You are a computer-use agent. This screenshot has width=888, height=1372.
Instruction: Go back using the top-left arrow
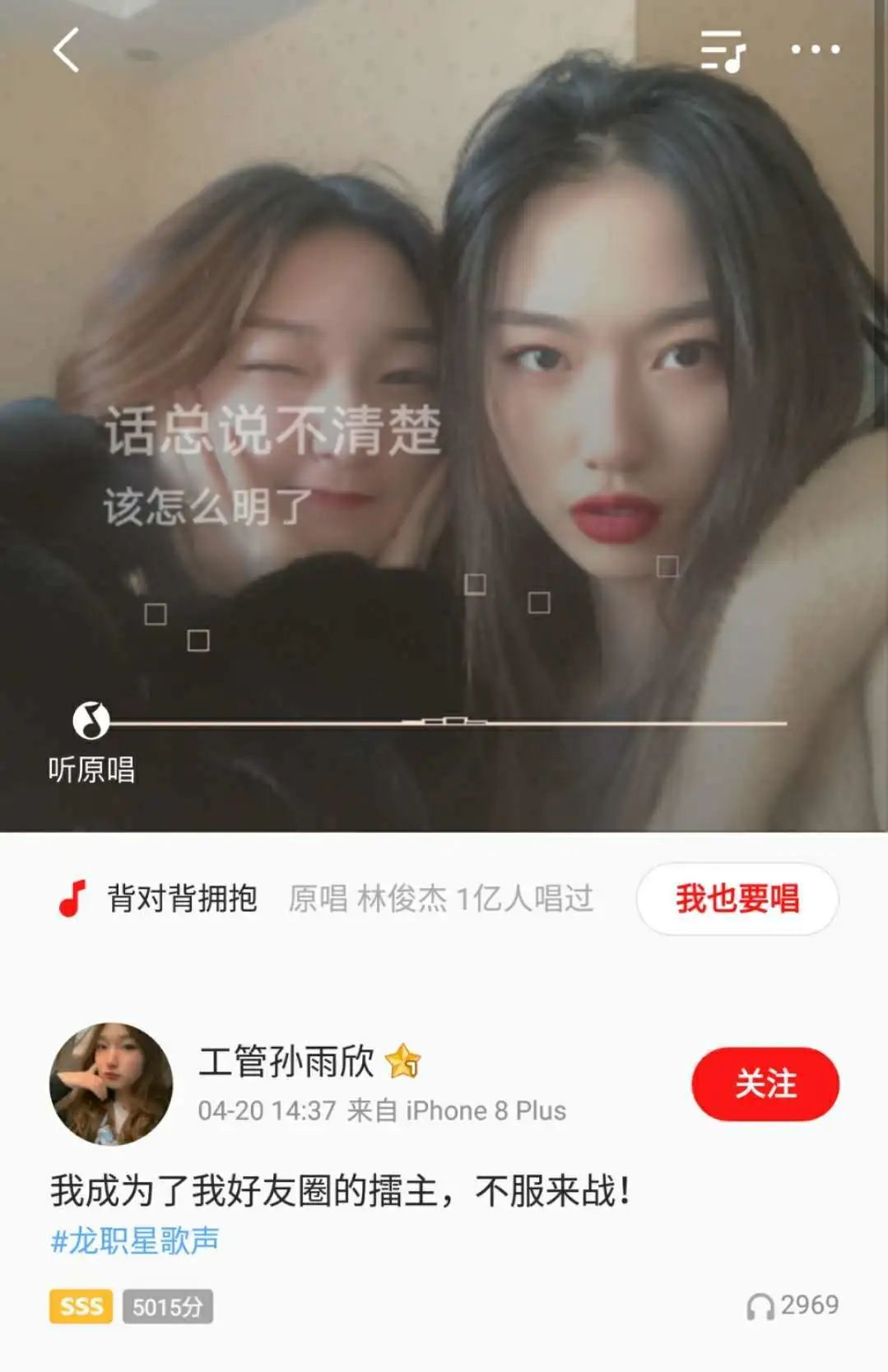click(x=67, y=50)
